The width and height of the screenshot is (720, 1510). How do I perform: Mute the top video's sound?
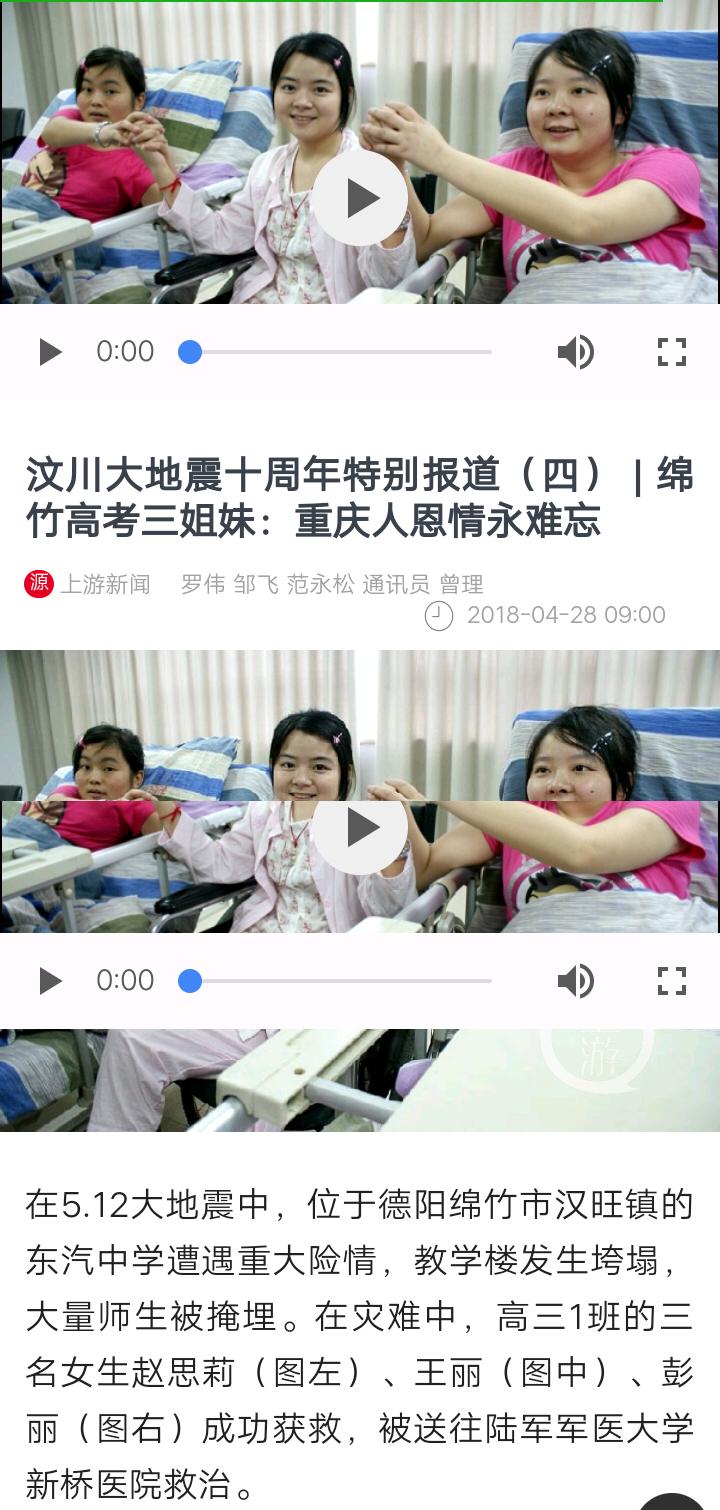575,352
